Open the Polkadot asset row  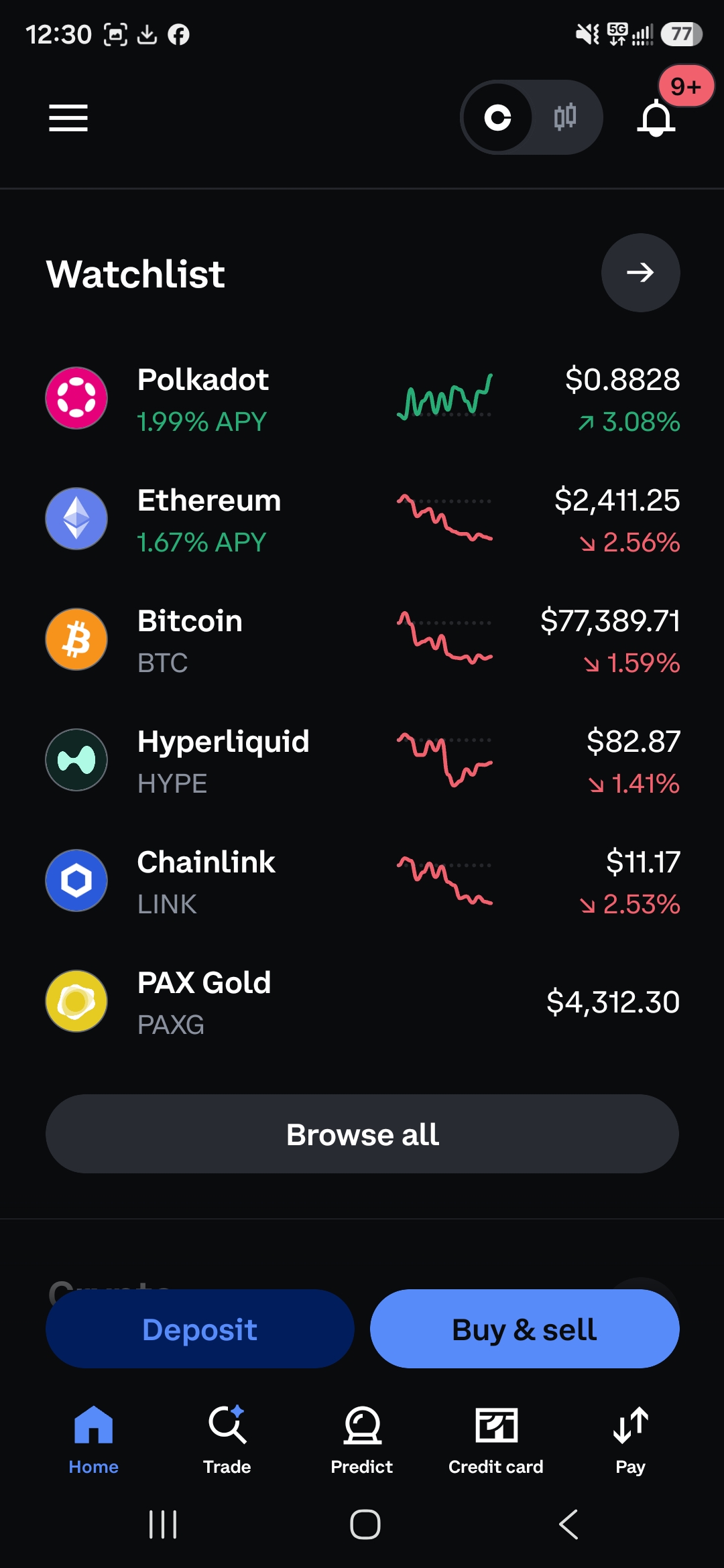(362, 399)
